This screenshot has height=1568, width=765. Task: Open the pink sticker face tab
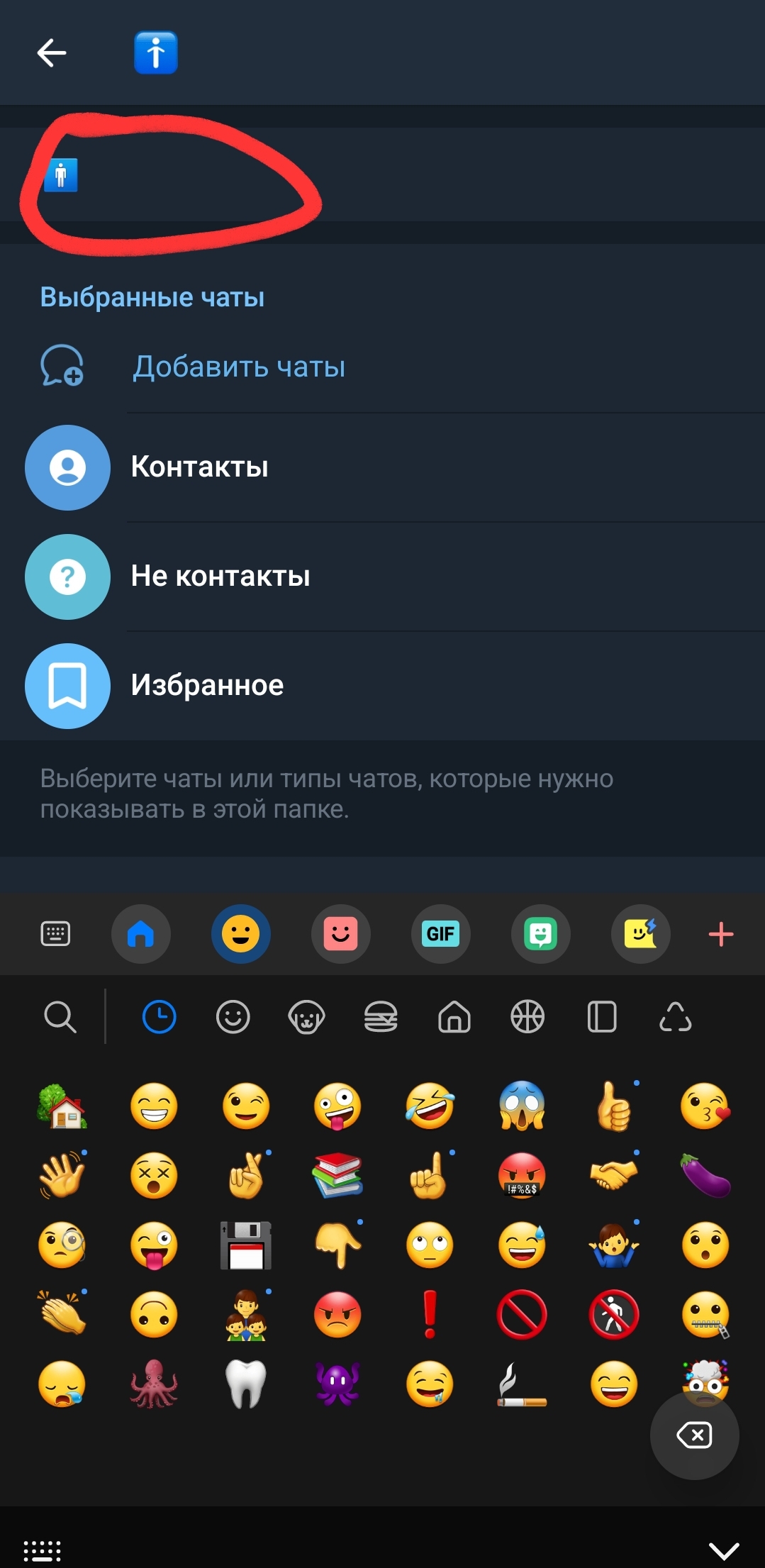tap(340, 934)
